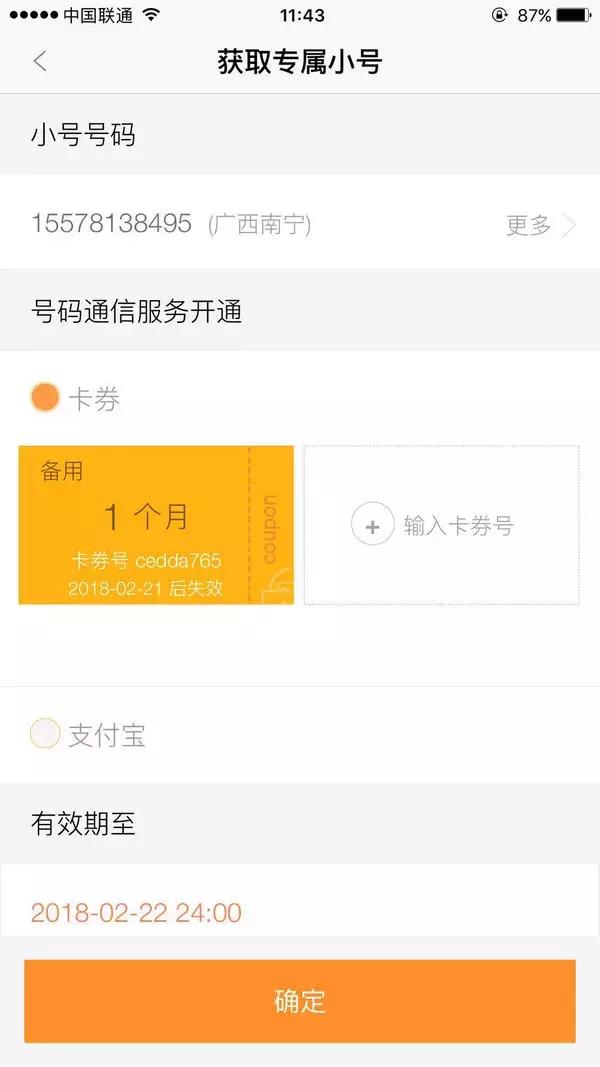Confirm with the 确定 button
Viewport: 600px width, 1067px height.
[x=300, y=1001]
